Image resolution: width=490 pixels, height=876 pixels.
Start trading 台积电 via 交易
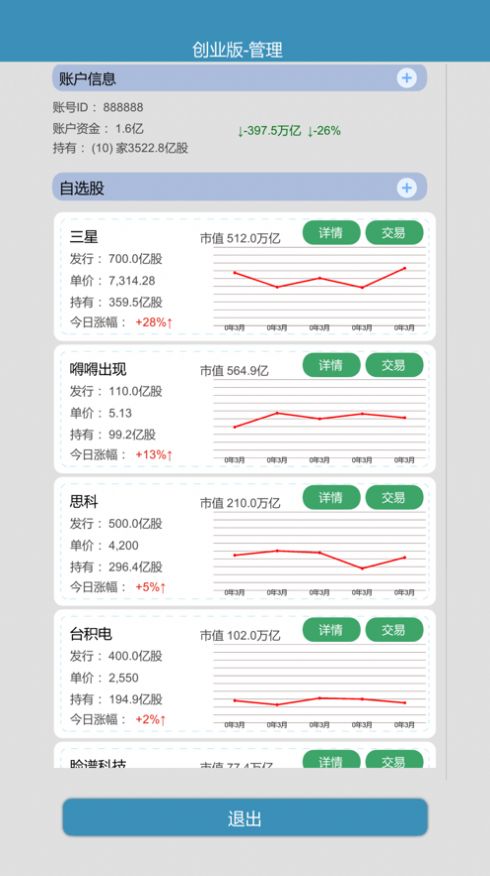click(x=394, y=630)
